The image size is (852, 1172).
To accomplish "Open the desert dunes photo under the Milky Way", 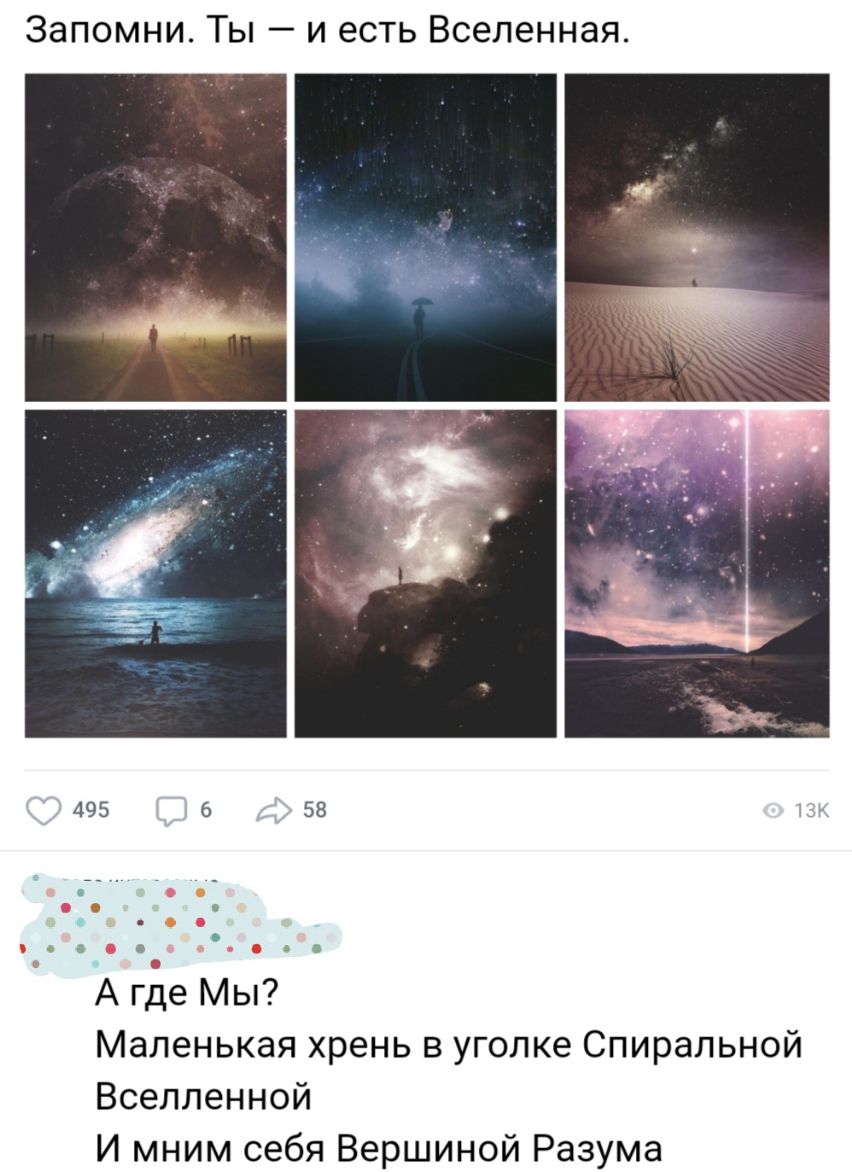I will 697,237.
